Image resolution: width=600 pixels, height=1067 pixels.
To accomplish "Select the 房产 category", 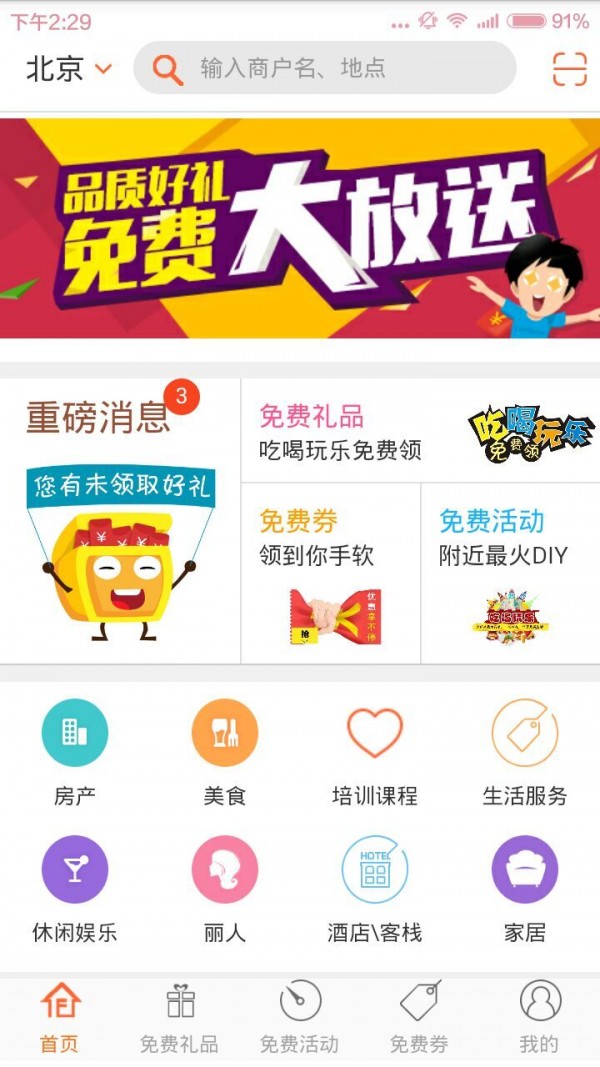I will tap(75, 752).
